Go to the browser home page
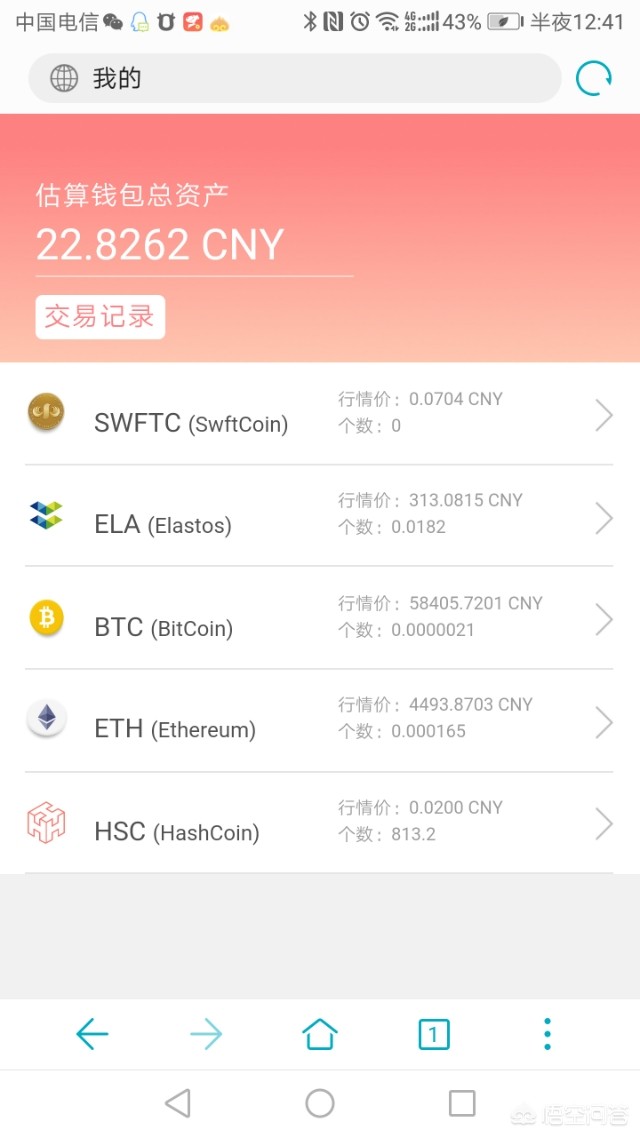The height and width of the screenshot is (1137, 640). pos(320,1034)
